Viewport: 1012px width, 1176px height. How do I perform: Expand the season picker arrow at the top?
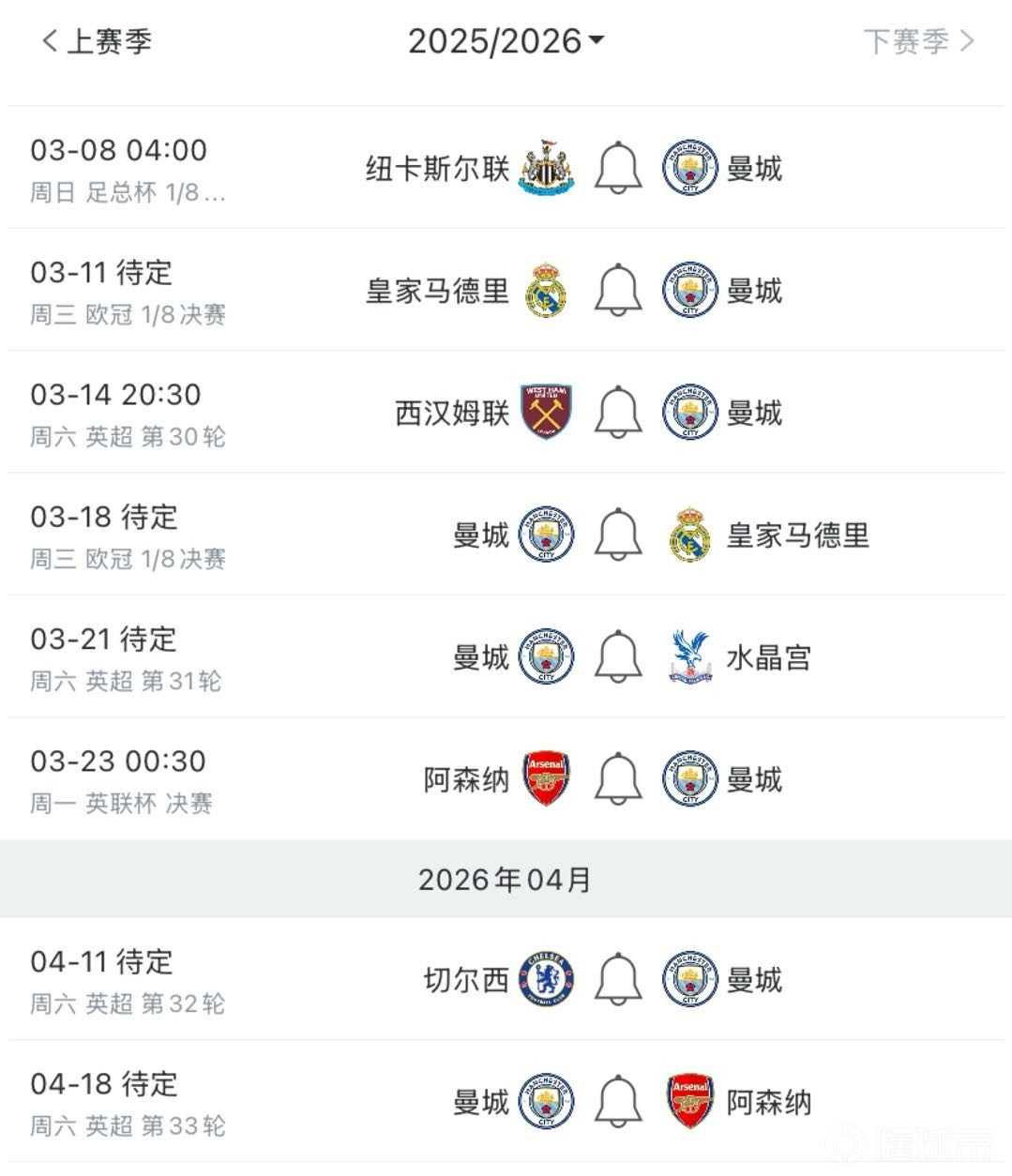click(x=597, y=41)
